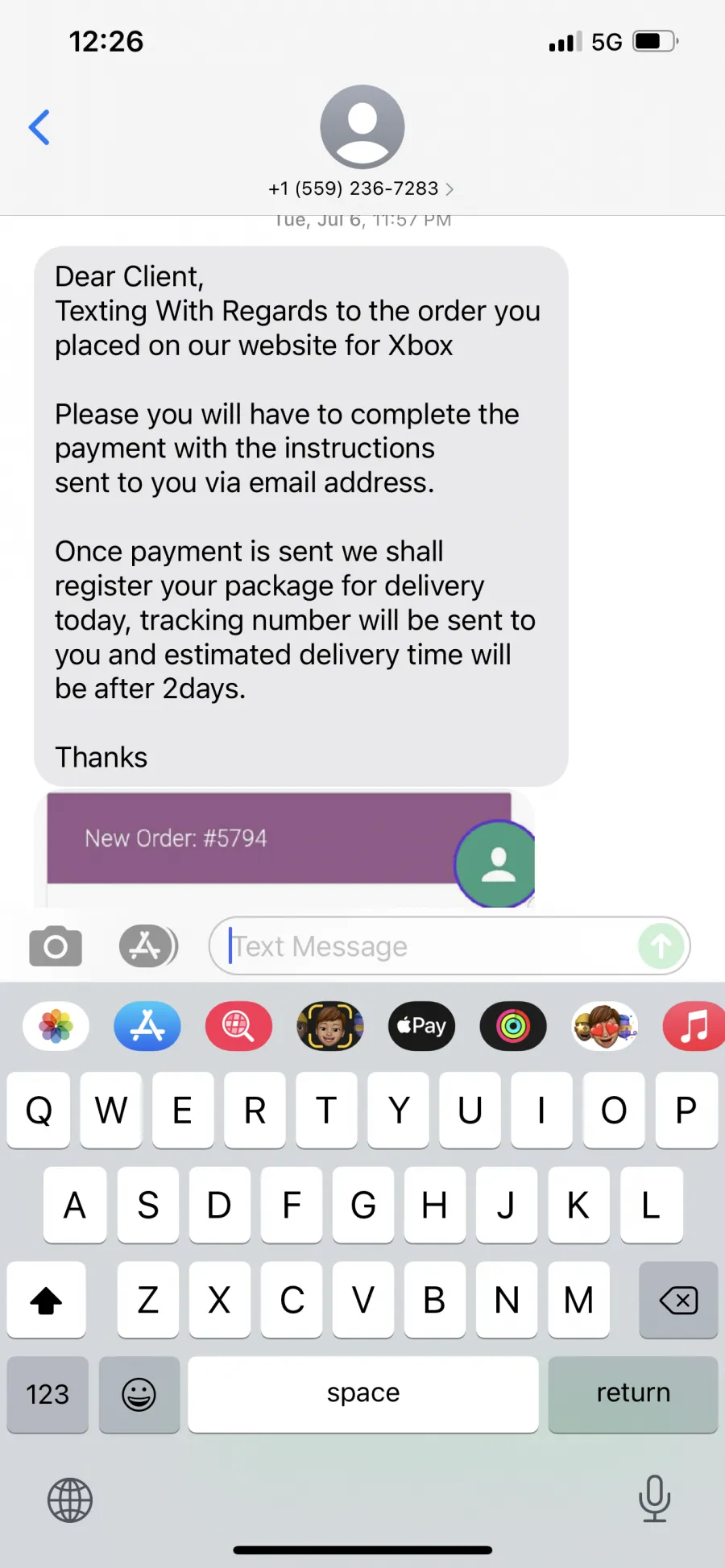This screenshot has width=725, height=1568.
Task: Start dictation with the microphone
Action: click(x=654, y=1499)
